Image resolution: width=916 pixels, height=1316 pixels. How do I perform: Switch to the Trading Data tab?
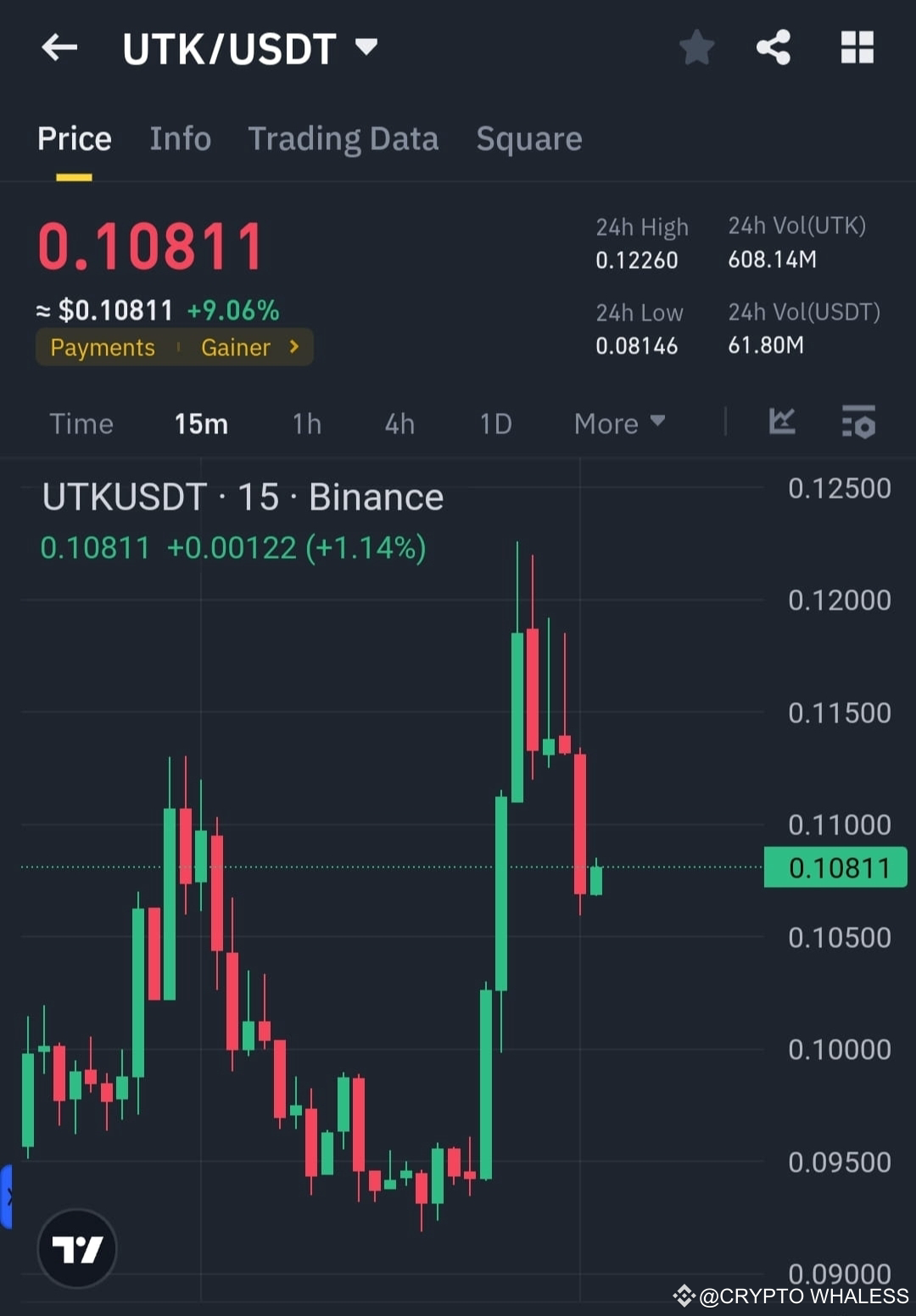pyautogui.click(x=343, y=138)
